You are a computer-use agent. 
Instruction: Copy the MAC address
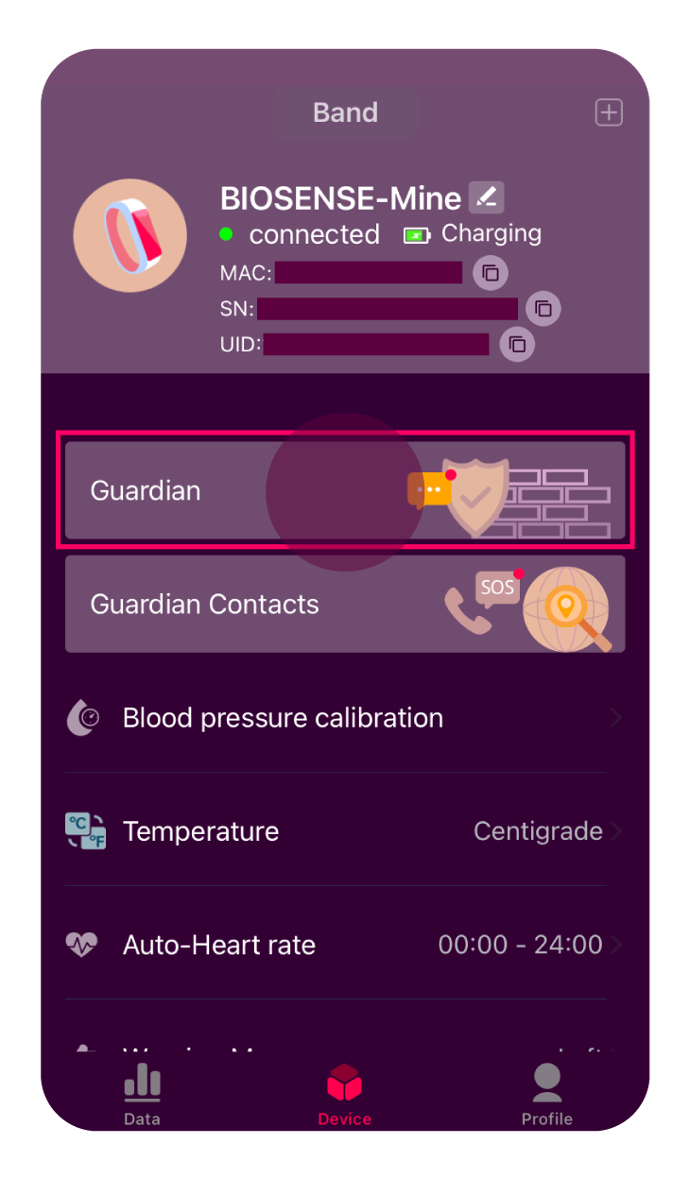coord(490,272)
